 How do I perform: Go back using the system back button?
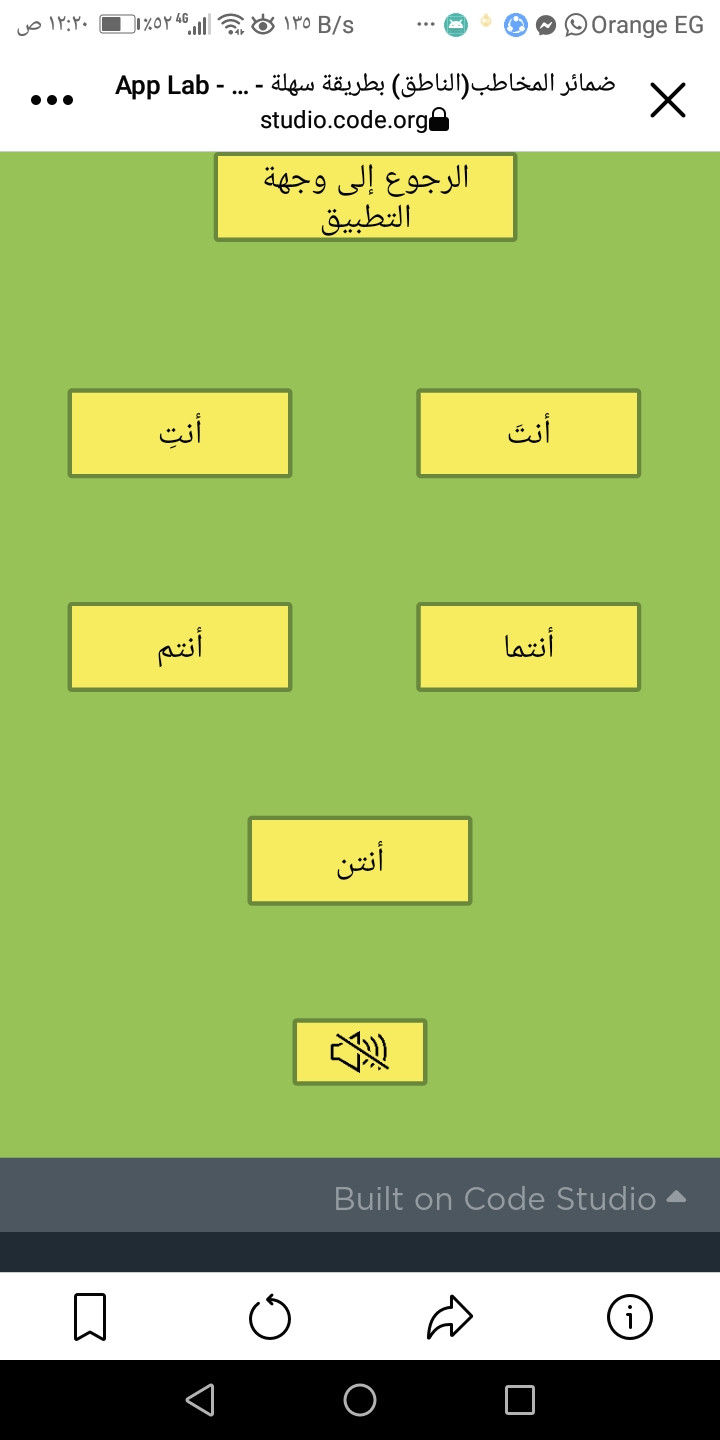[x=200, y=1400]
